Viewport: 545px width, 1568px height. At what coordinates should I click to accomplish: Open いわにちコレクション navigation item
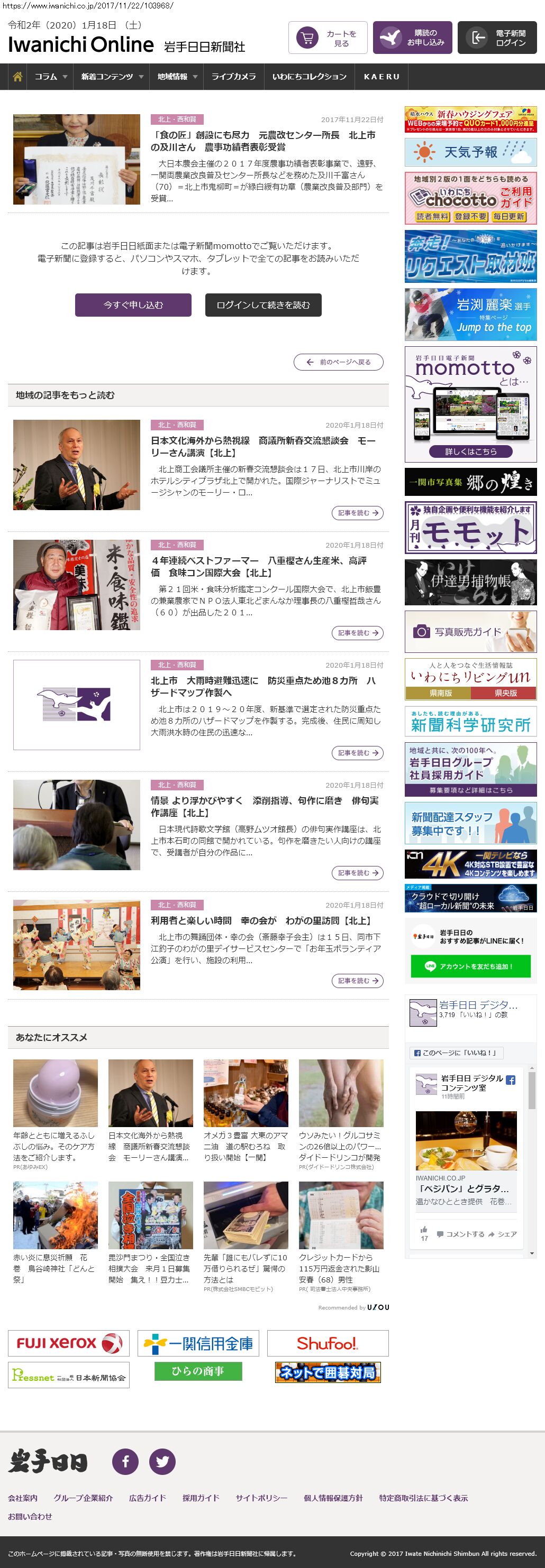click(x=310, y=77)
